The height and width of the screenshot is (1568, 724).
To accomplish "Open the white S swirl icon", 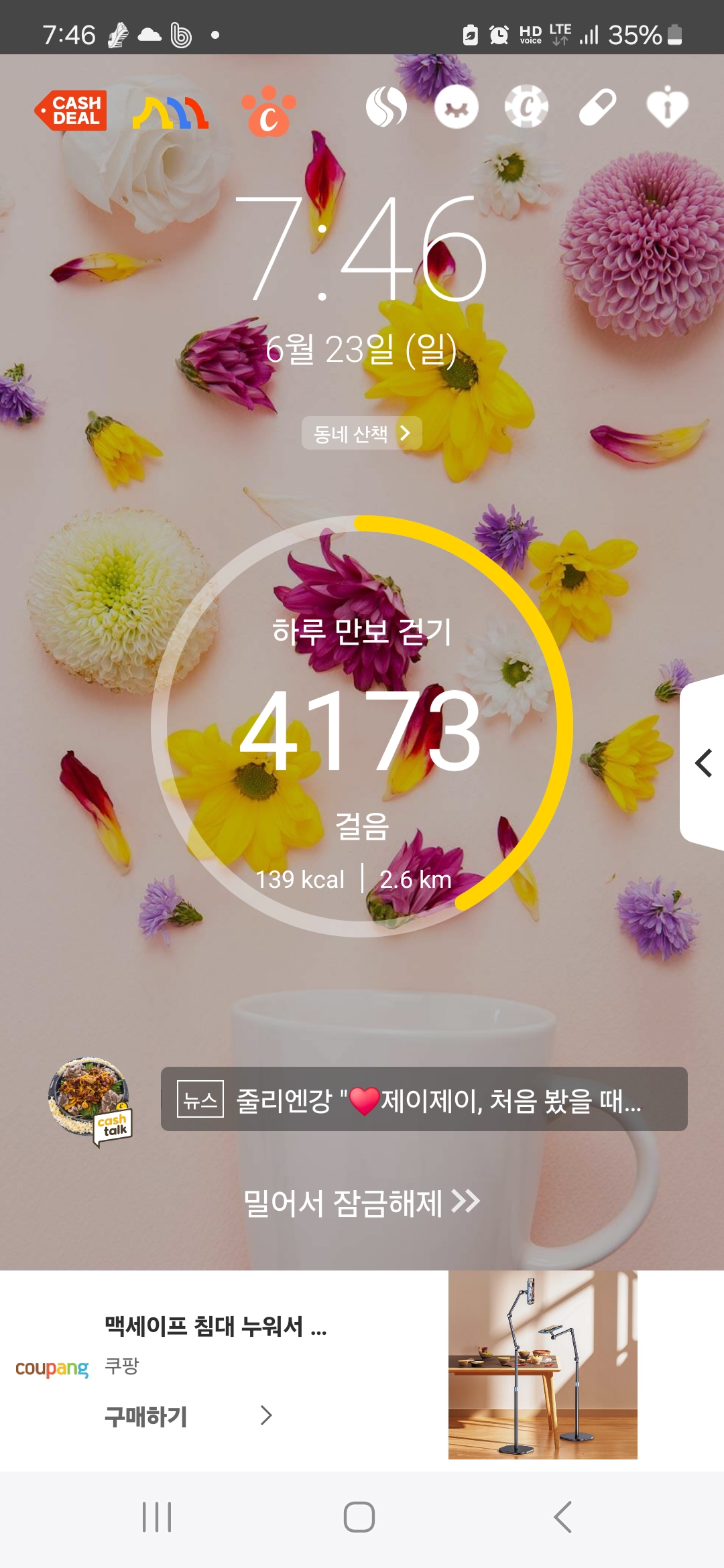I will point(386,107).
